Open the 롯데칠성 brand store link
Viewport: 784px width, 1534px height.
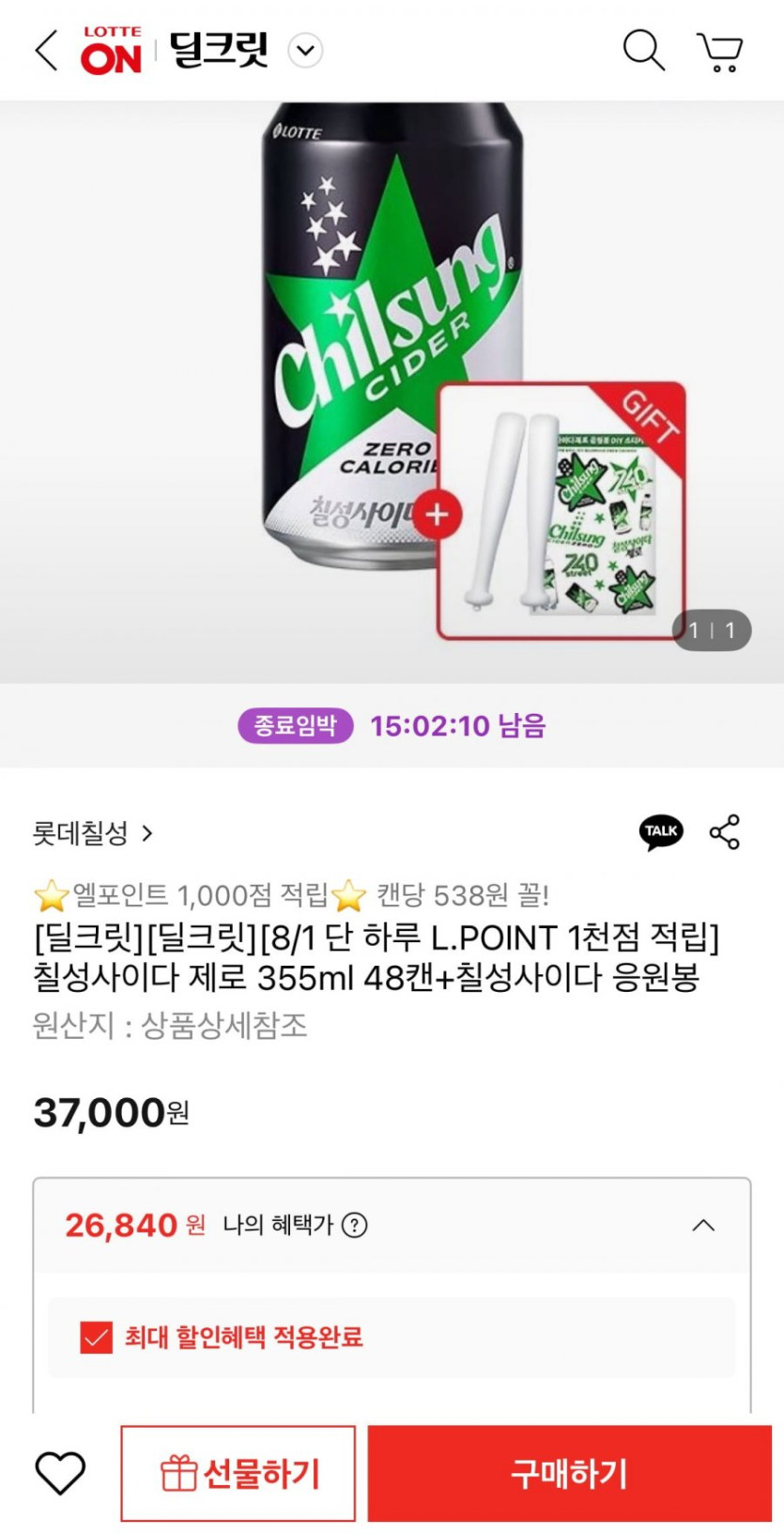tap(92, 833)
